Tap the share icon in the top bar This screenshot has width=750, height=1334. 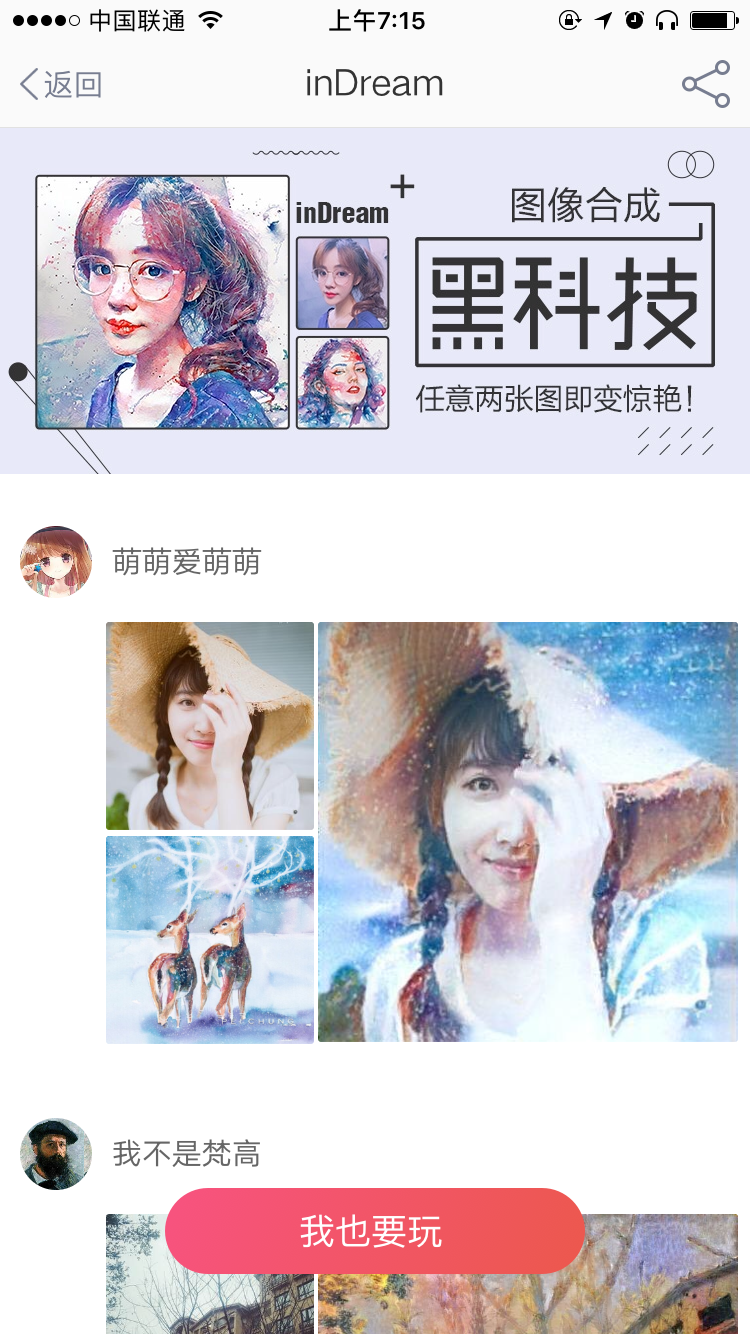tap(707, 84)
